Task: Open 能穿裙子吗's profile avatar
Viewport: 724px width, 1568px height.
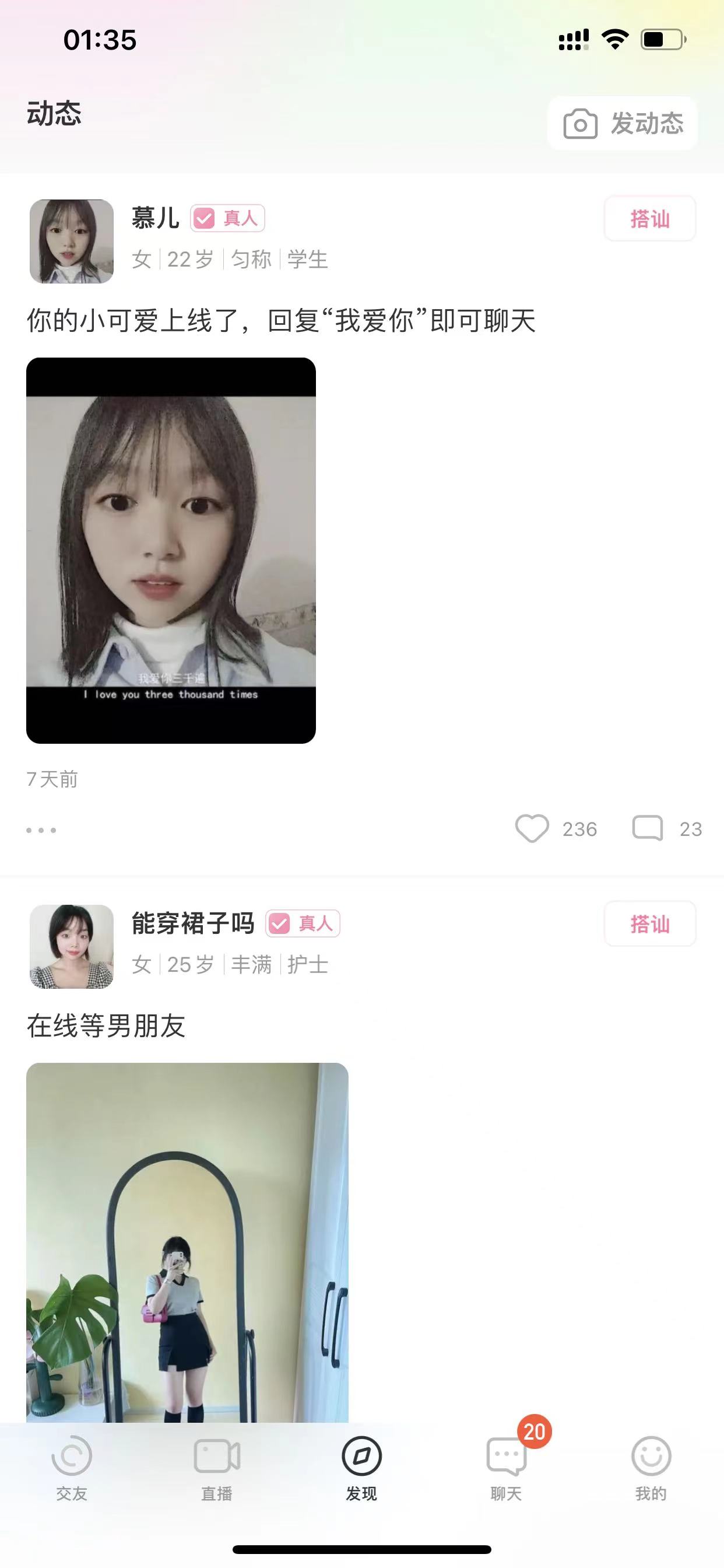Action: 72,946
